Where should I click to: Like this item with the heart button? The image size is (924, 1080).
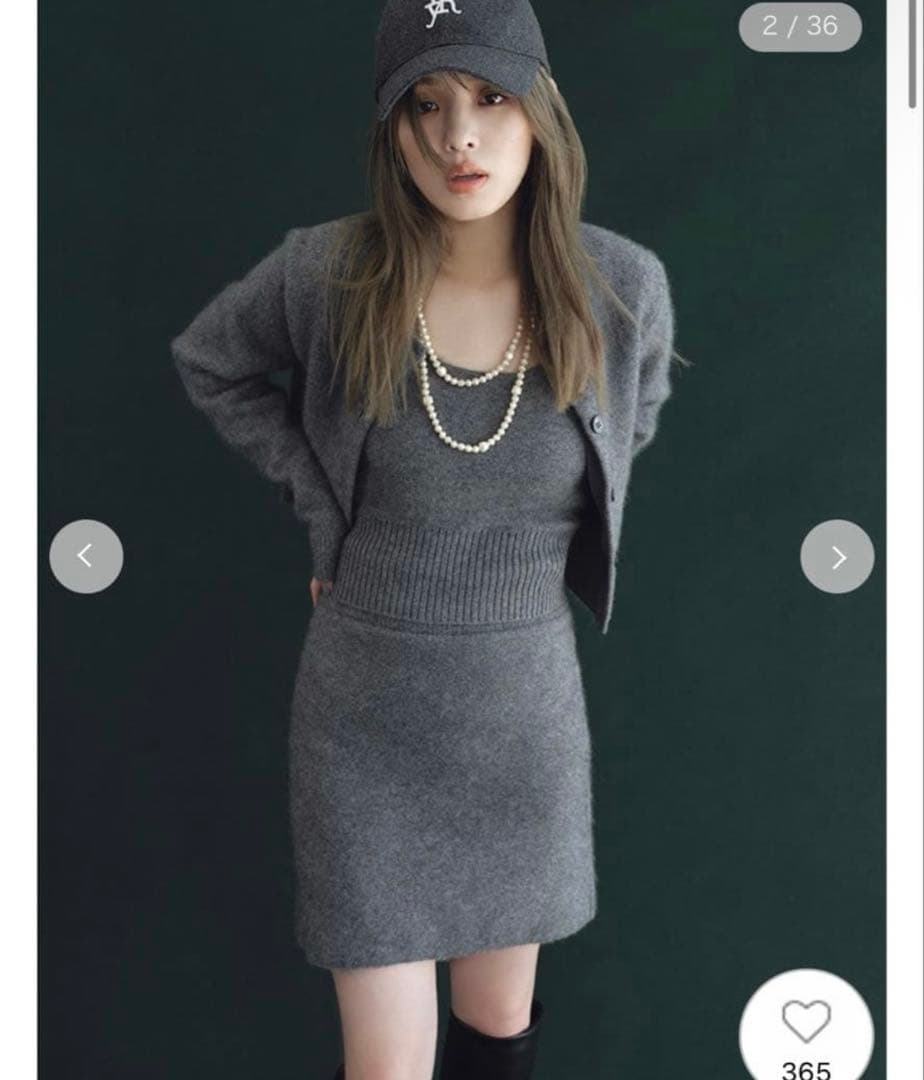click(x=806, y=1022)
